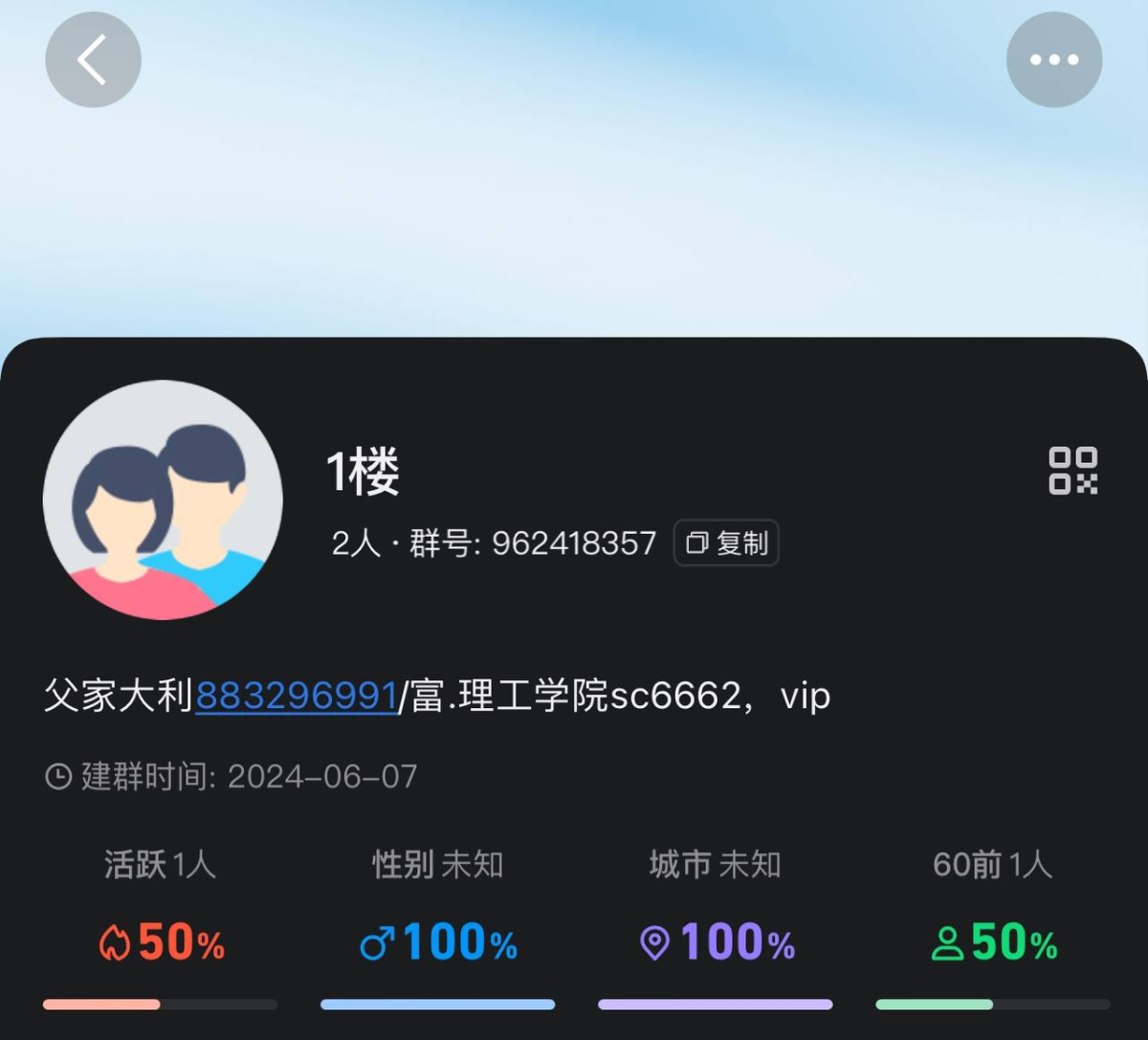This screenshot has width=1148, height=1040.
Task: Open the group QR code
Action: point(1072,471)
